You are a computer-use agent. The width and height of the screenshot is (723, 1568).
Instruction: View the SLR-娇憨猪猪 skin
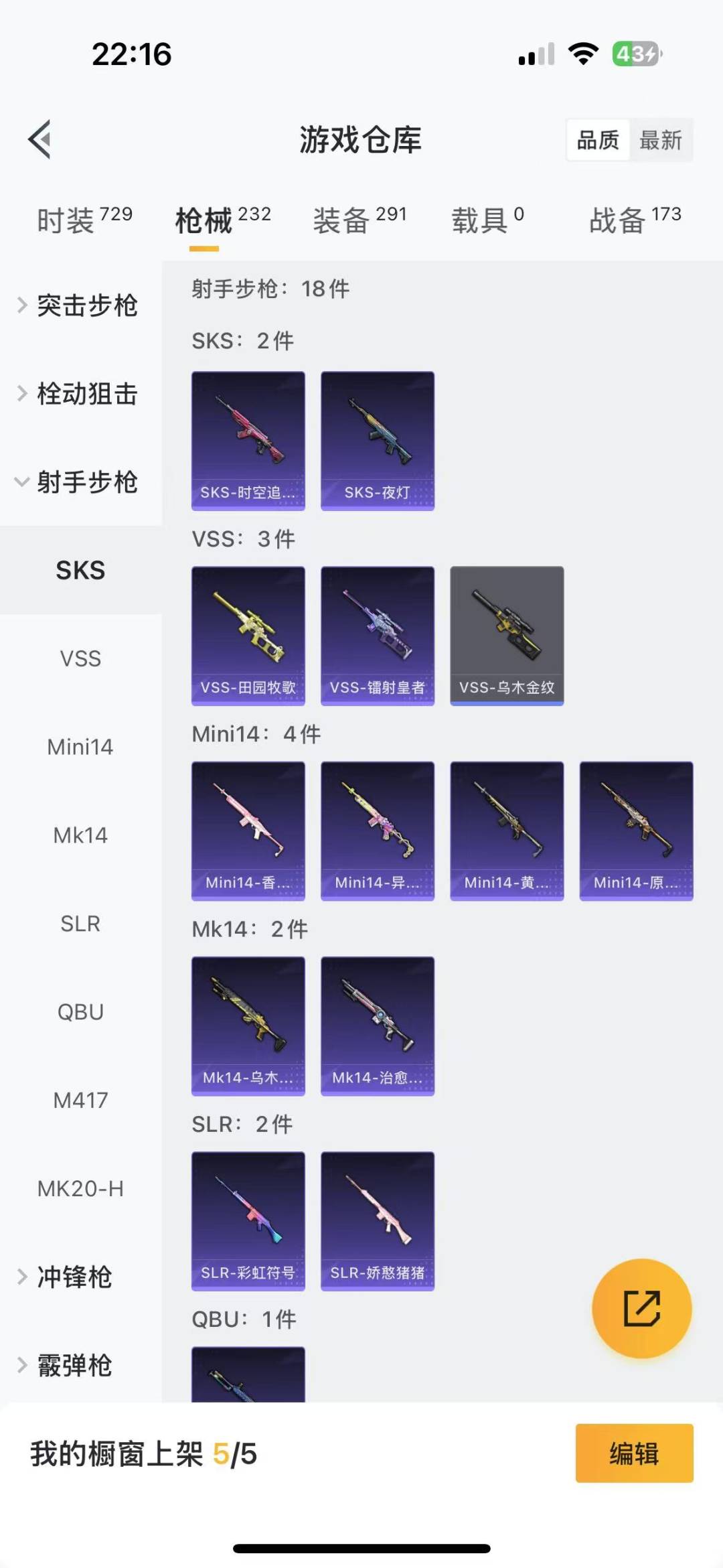378,1221
